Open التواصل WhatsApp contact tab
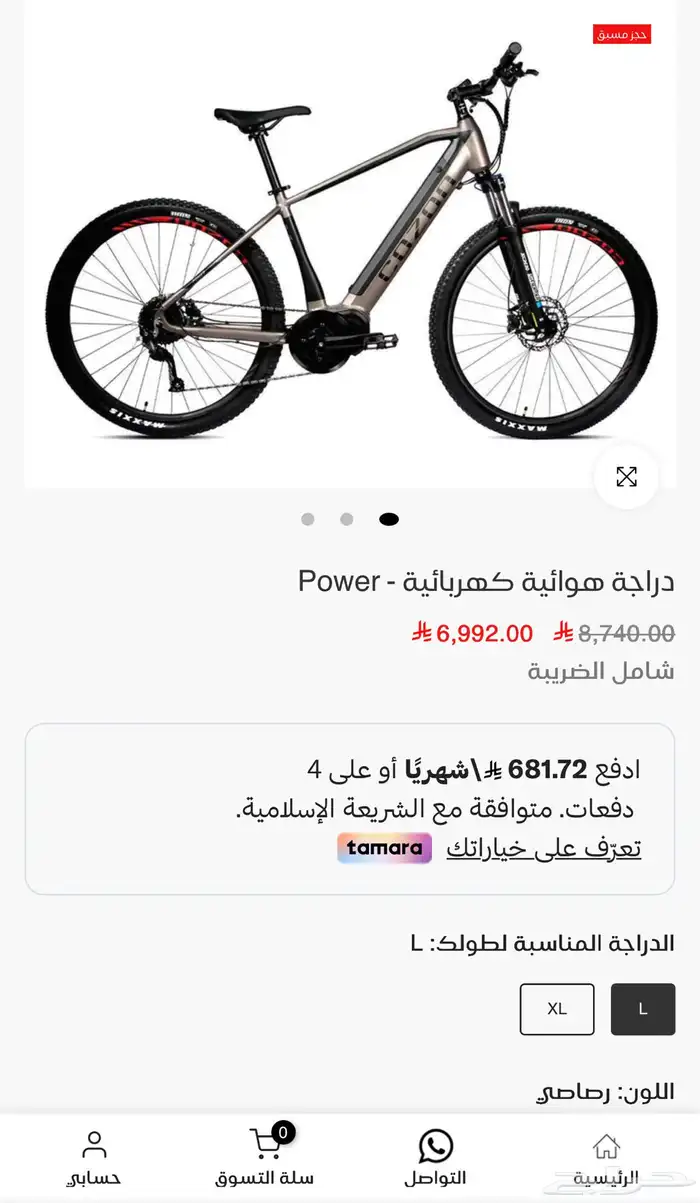Viewport: 700px width, 1203px height. (435, 1159)
